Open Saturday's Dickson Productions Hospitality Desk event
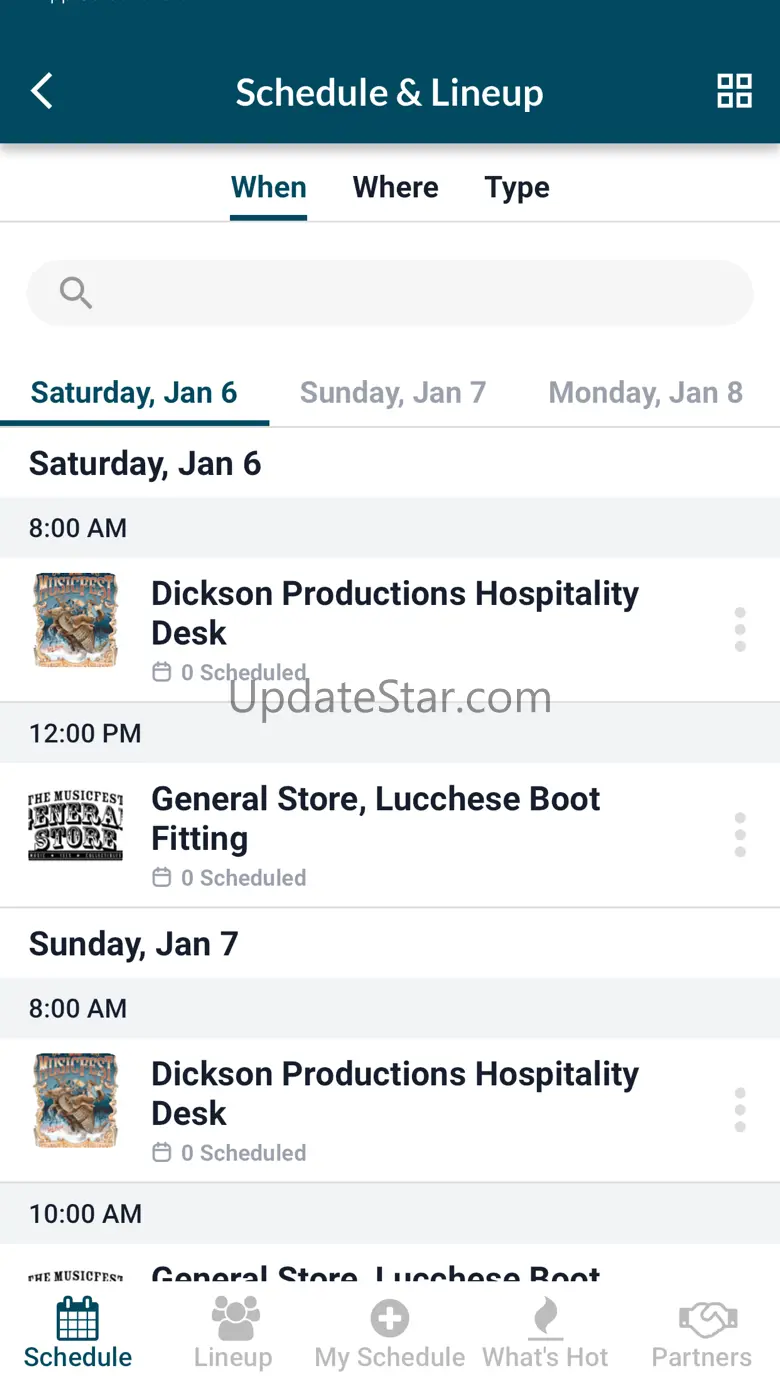This screenshot has width=780, height=1387. (x=395, y=614)
